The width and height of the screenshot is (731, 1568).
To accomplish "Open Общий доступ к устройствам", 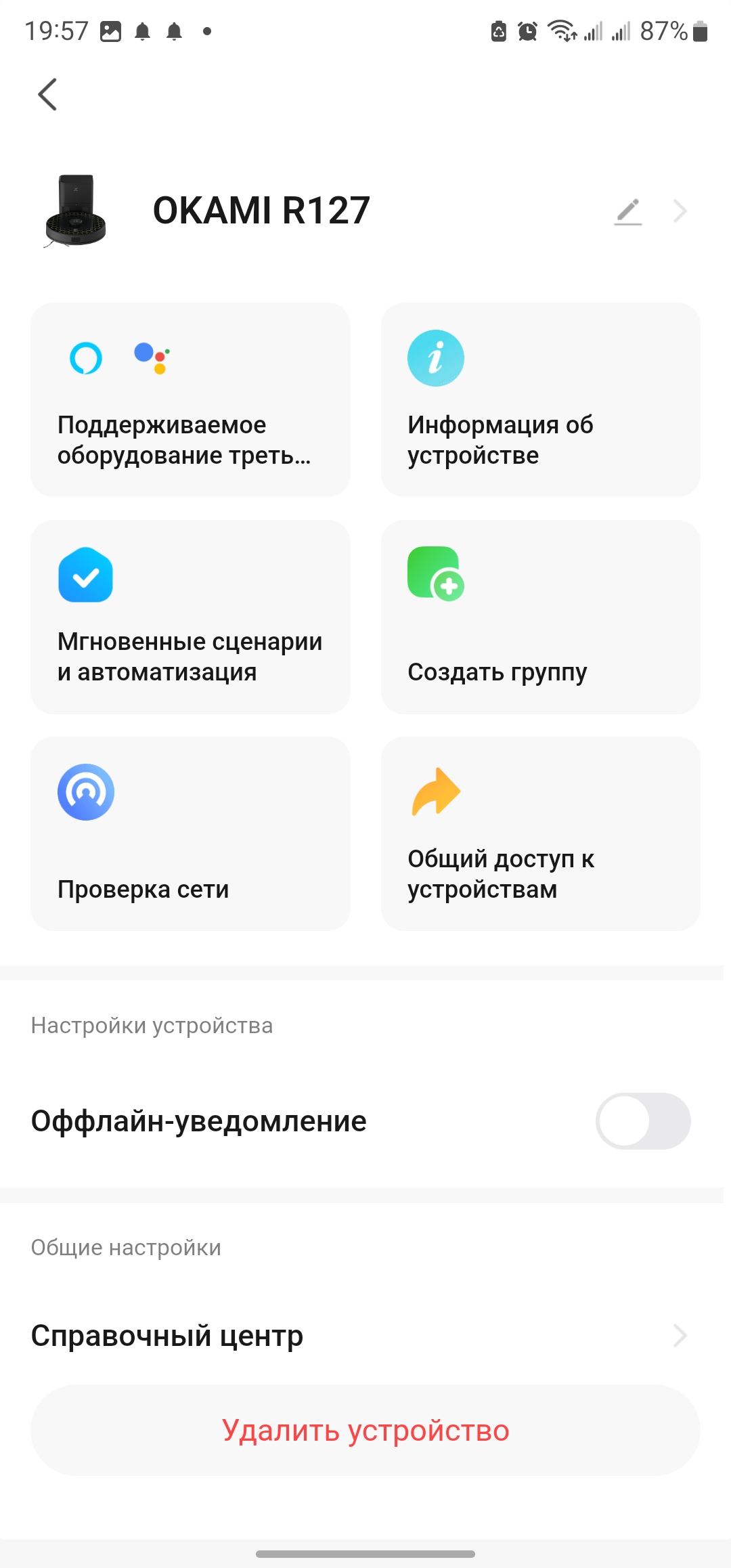I will (540, 833).
